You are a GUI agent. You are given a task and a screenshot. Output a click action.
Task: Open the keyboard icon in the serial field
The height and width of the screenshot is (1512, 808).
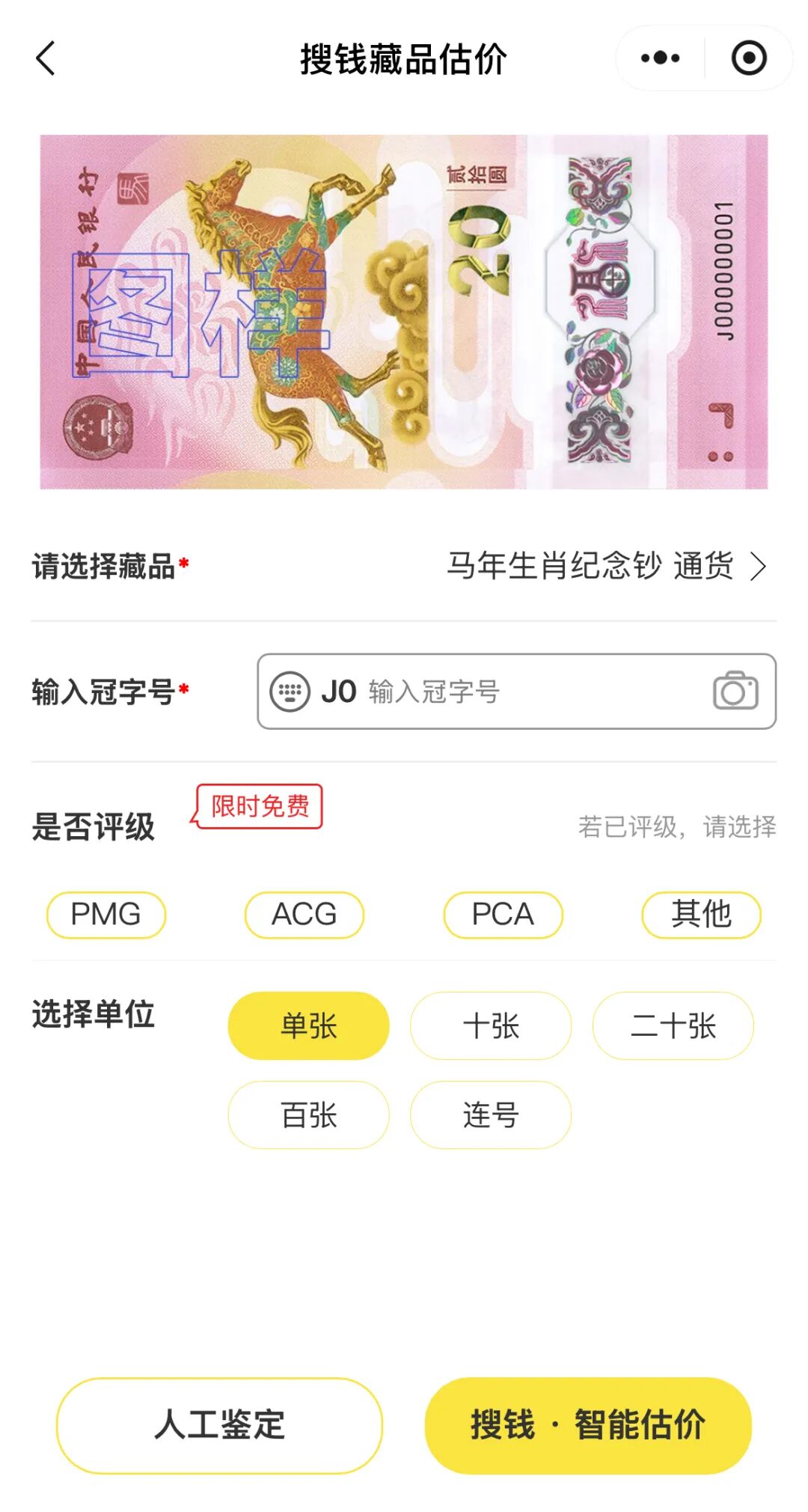tap(290, 692)
